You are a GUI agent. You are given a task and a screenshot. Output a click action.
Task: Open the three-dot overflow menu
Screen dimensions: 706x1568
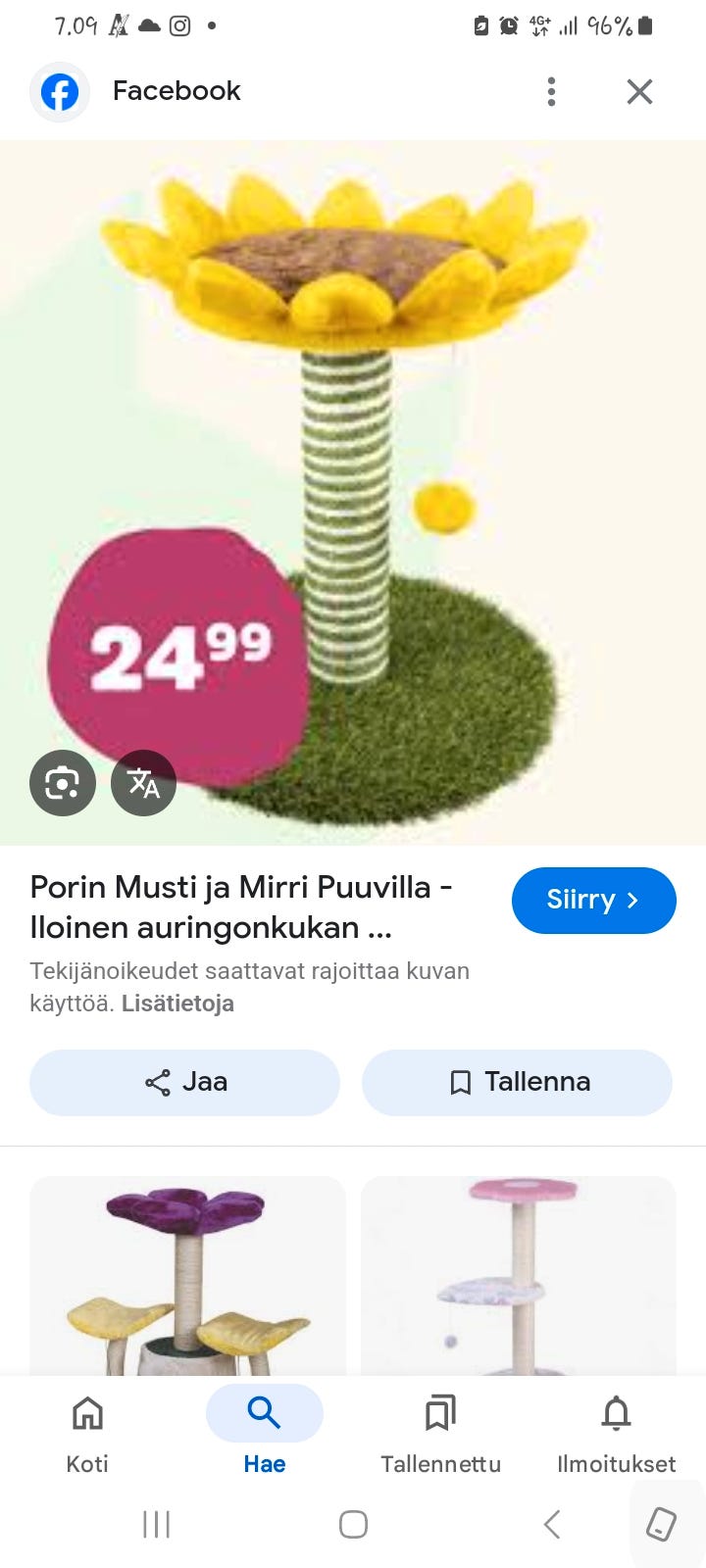pos(551,91)
